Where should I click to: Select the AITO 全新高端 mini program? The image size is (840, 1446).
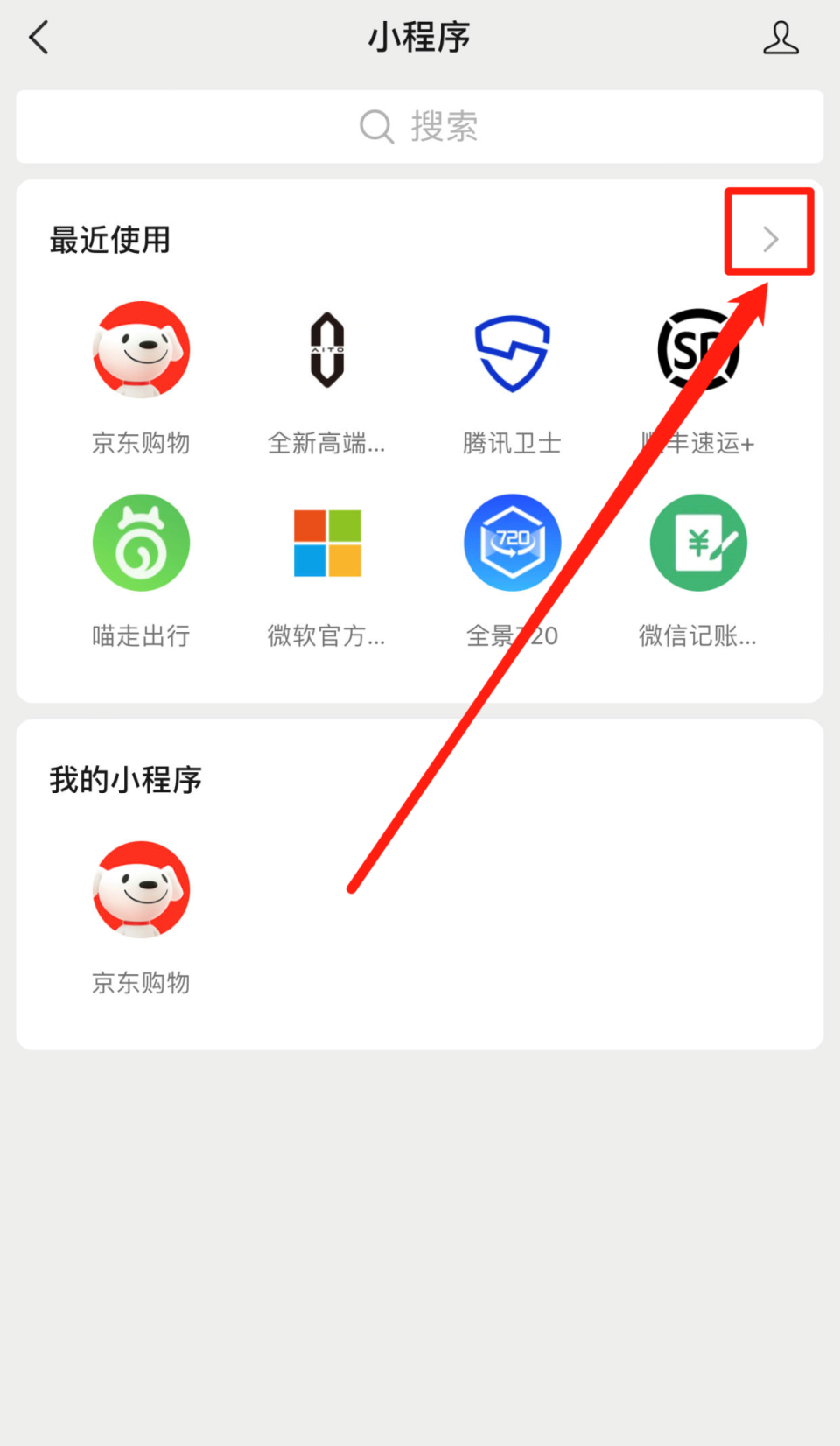(327, 349)
